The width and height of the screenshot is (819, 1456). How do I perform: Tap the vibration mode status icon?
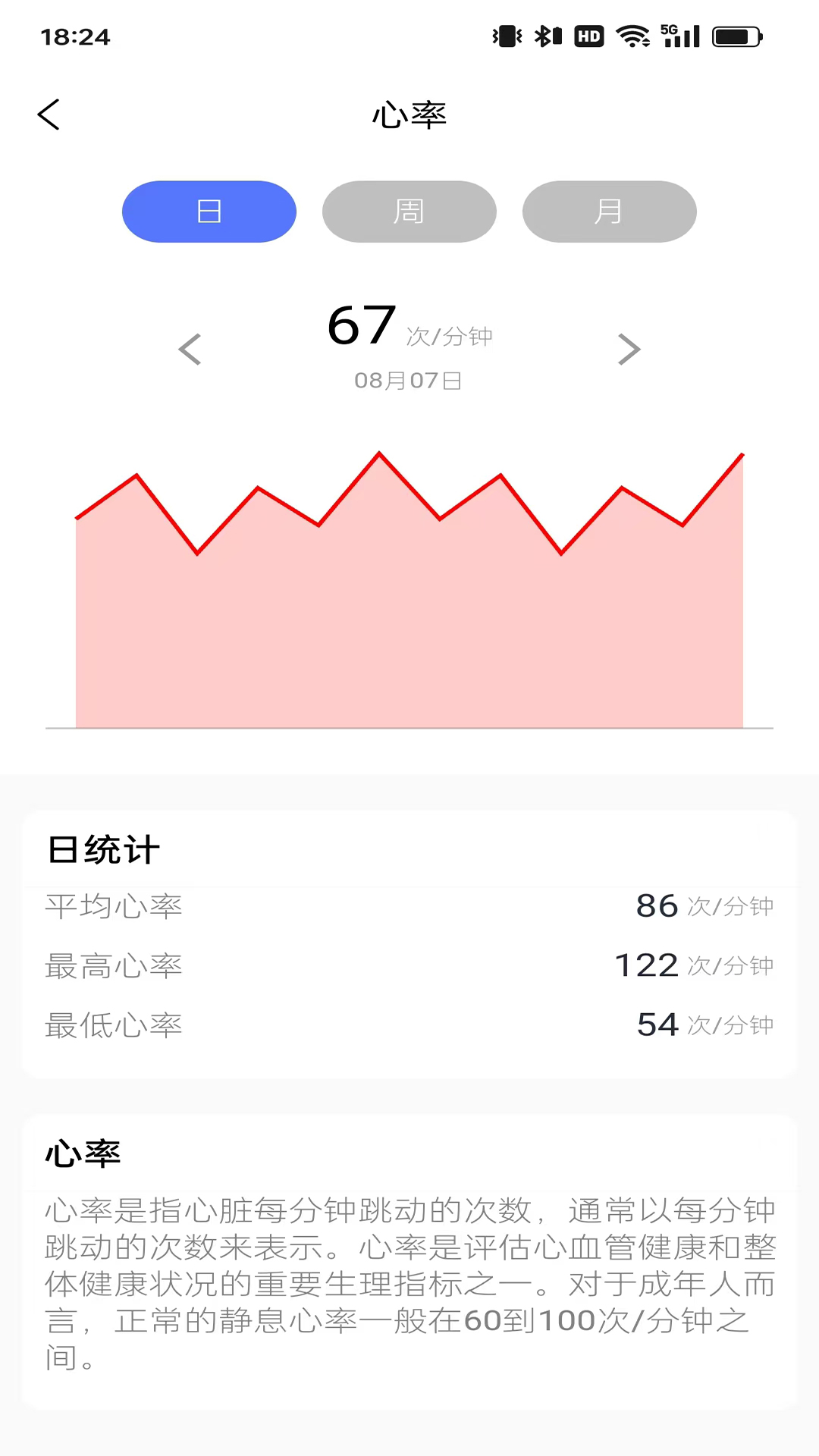tap(507, 35)
